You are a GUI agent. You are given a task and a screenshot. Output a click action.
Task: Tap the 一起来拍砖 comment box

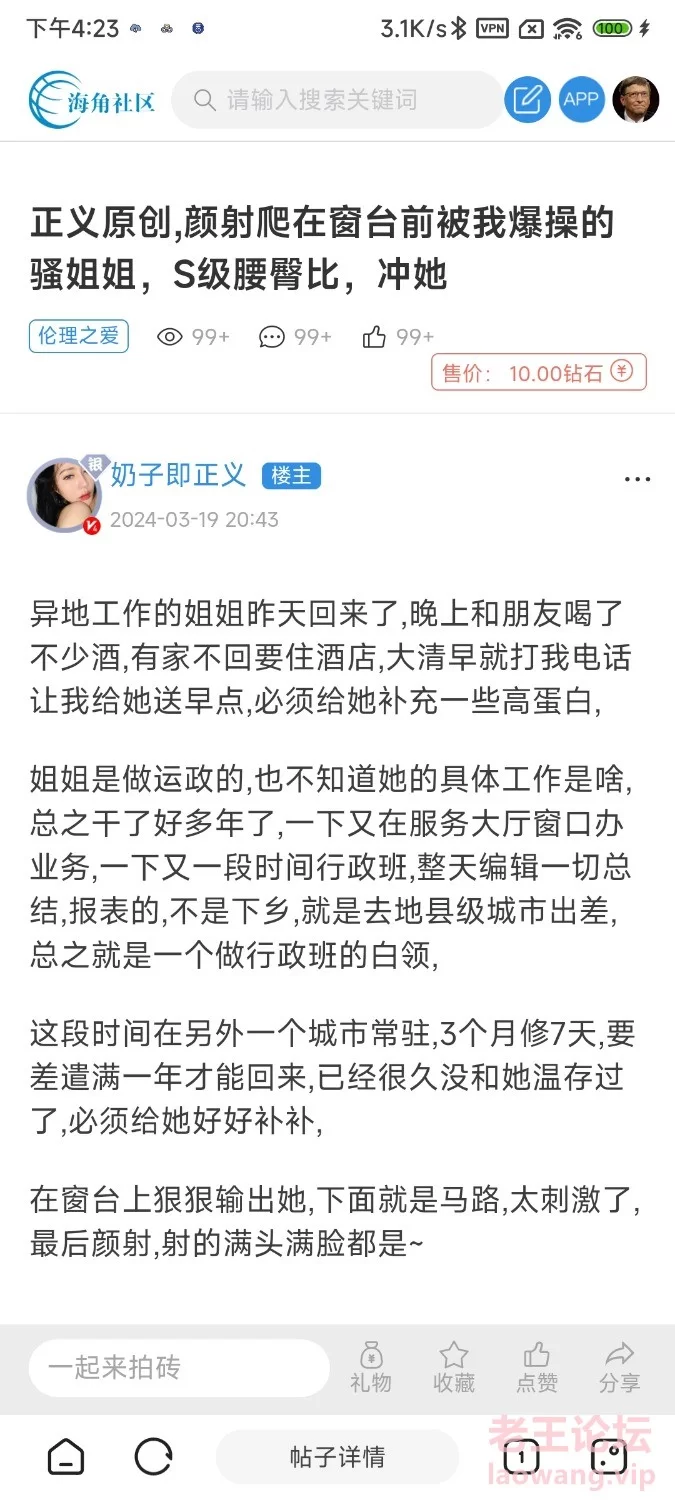(x=178, y=1367)
